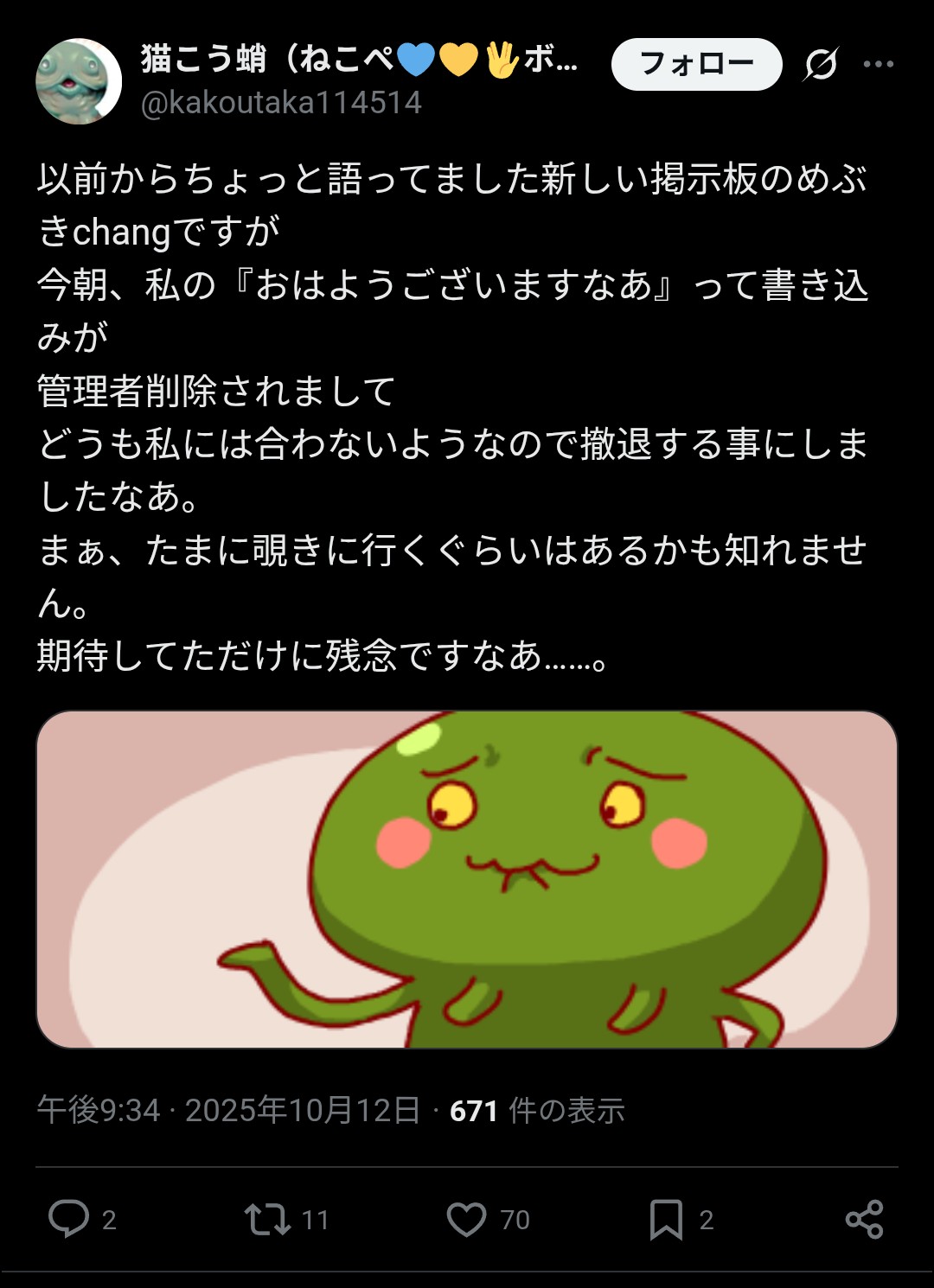Image resolution: width=934 pixels, height=1288 pixels.
Task: Open the three-dot overflow menu
Action: 879,64
